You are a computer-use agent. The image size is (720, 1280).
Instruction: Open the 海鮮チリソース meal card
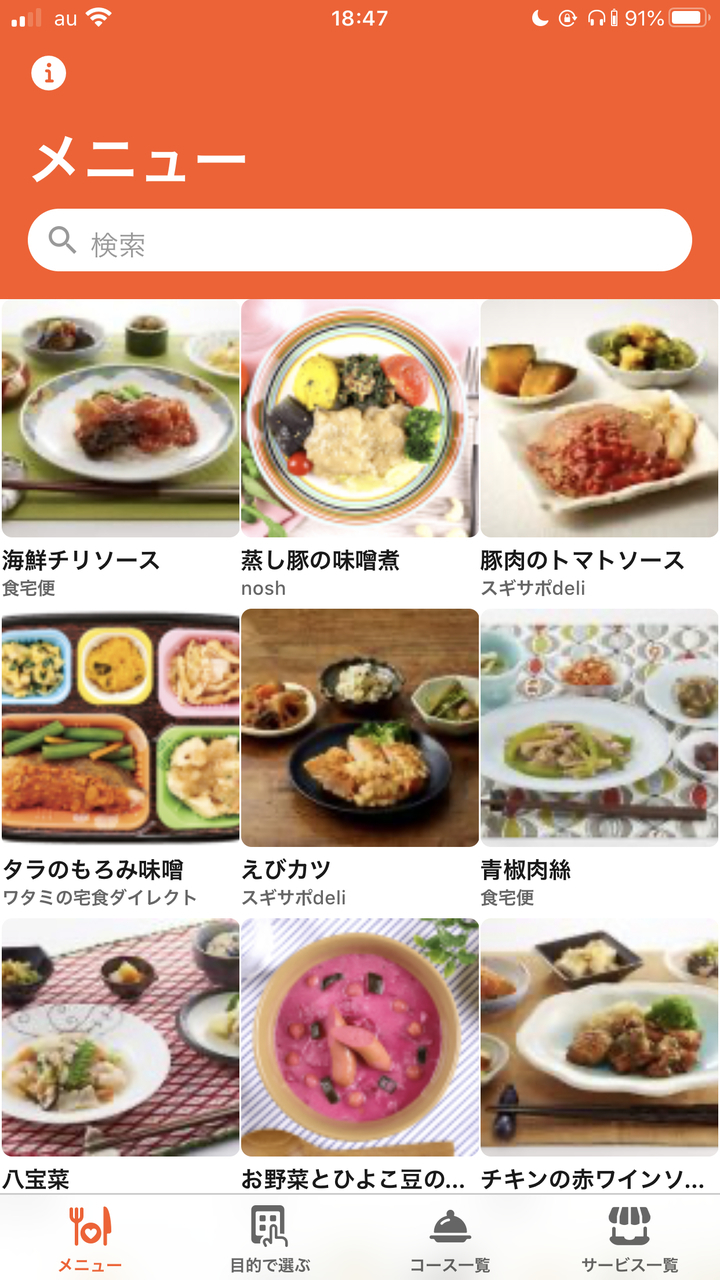coord(120,420)
